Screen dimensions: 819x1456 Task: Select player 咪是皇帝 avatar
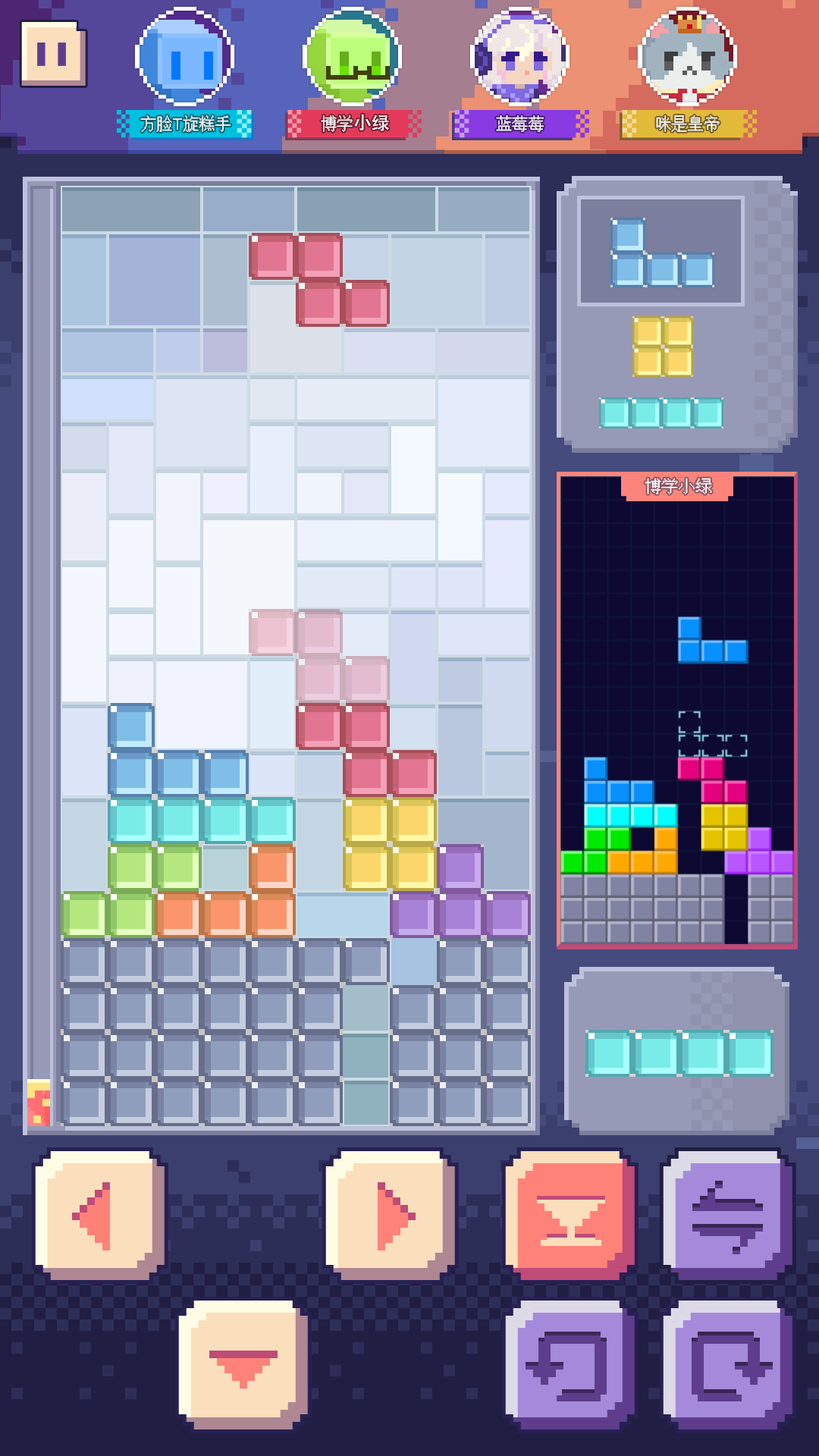(x=688, y=58)
